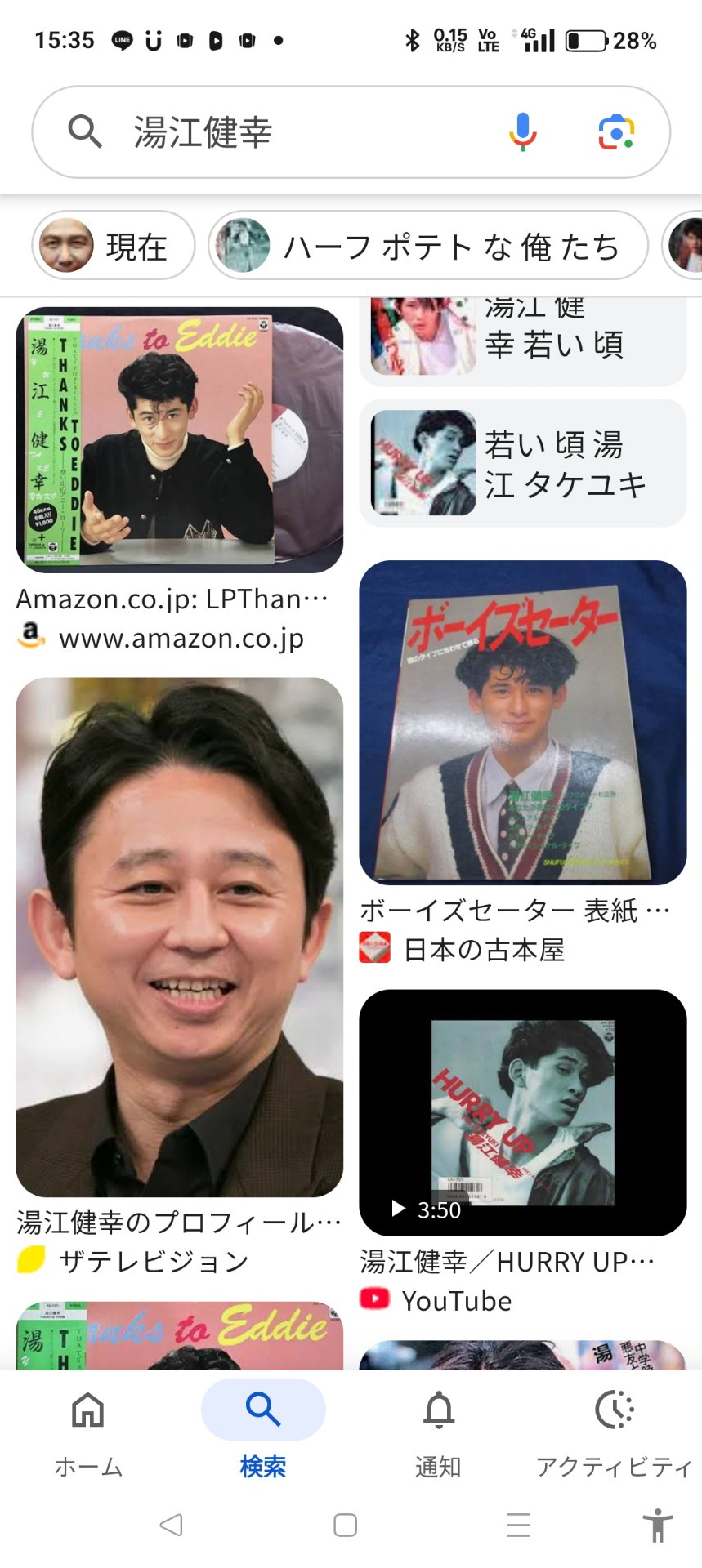Open the ボーイズセーター 表紙 image result
This screenshot has width=702, height=1568.
pyautogui.click(x=522, y=723)
